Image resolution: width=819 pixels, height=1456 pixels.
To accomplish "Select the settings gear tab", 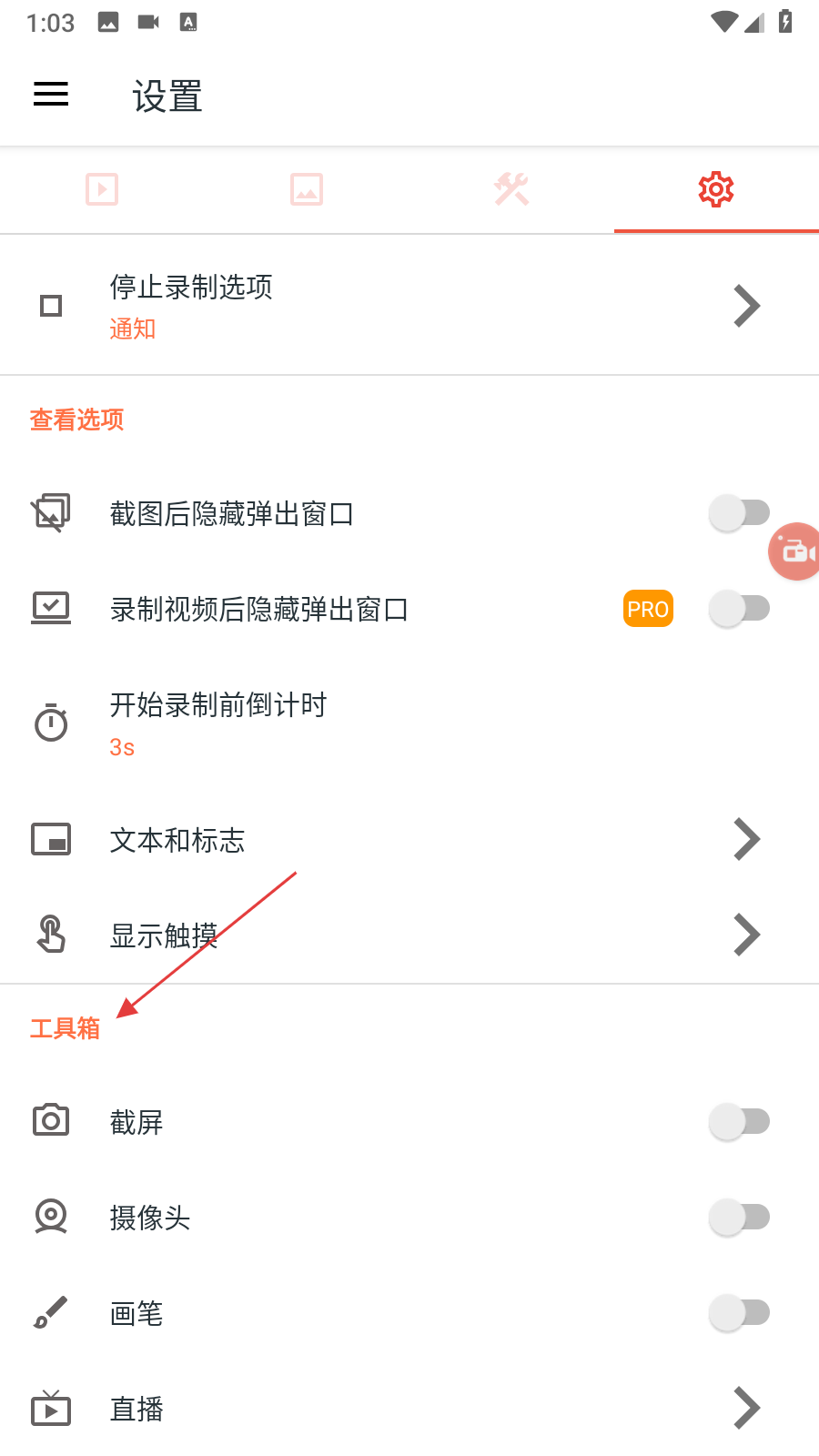I will pyautogui.click(x=716, y=189).
